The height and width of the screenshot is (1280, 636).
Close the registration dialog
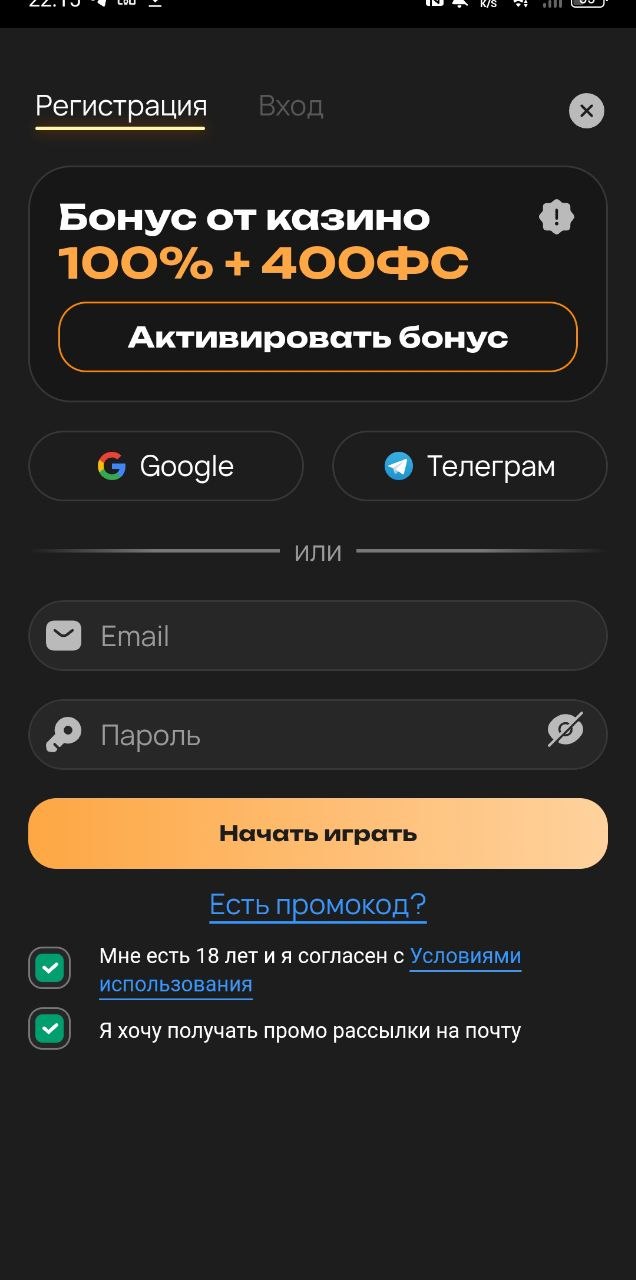pyautogui.click(x=586, y=110)
